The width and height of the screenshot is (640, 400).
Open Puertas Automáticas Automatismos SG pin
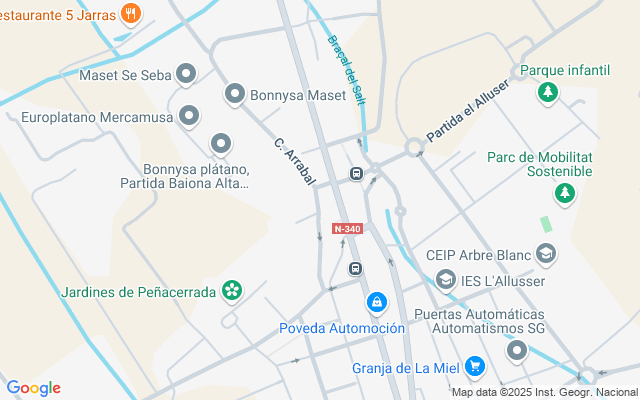tap(517, 351)
